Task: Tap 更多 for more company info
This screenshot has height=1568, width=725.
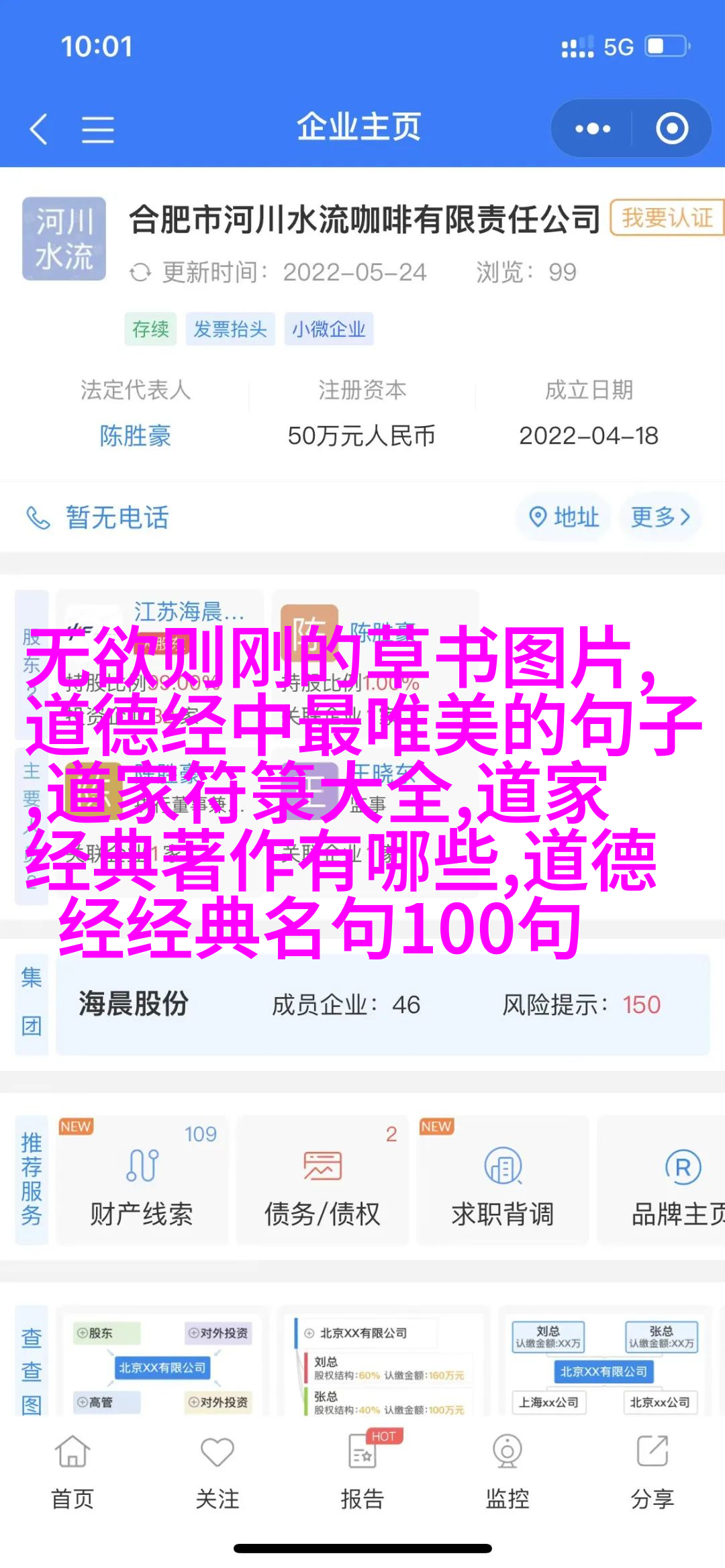Action: [661, 517]
